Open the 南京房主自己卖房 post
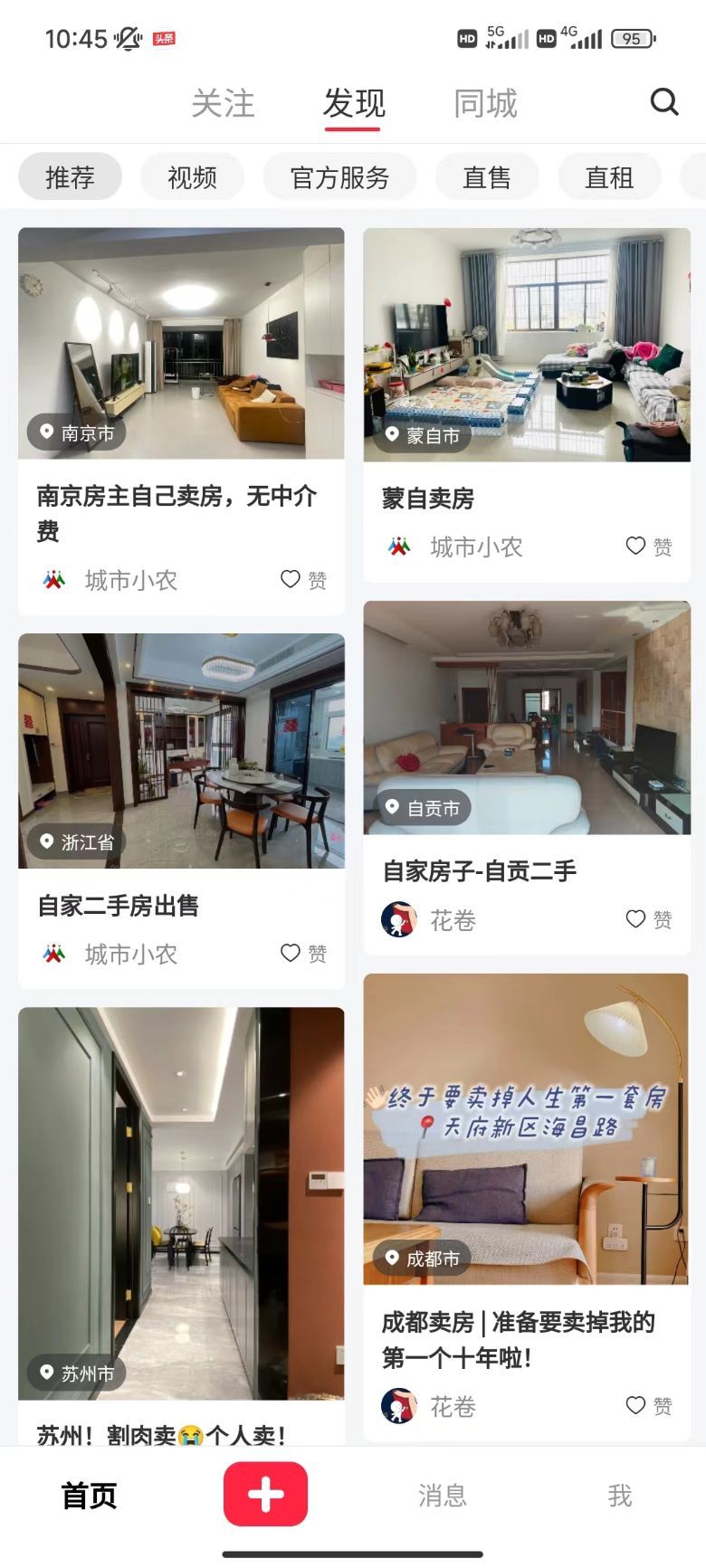Image resolution: width=706 pixels, height=1568 pixels. pos(181,344)
